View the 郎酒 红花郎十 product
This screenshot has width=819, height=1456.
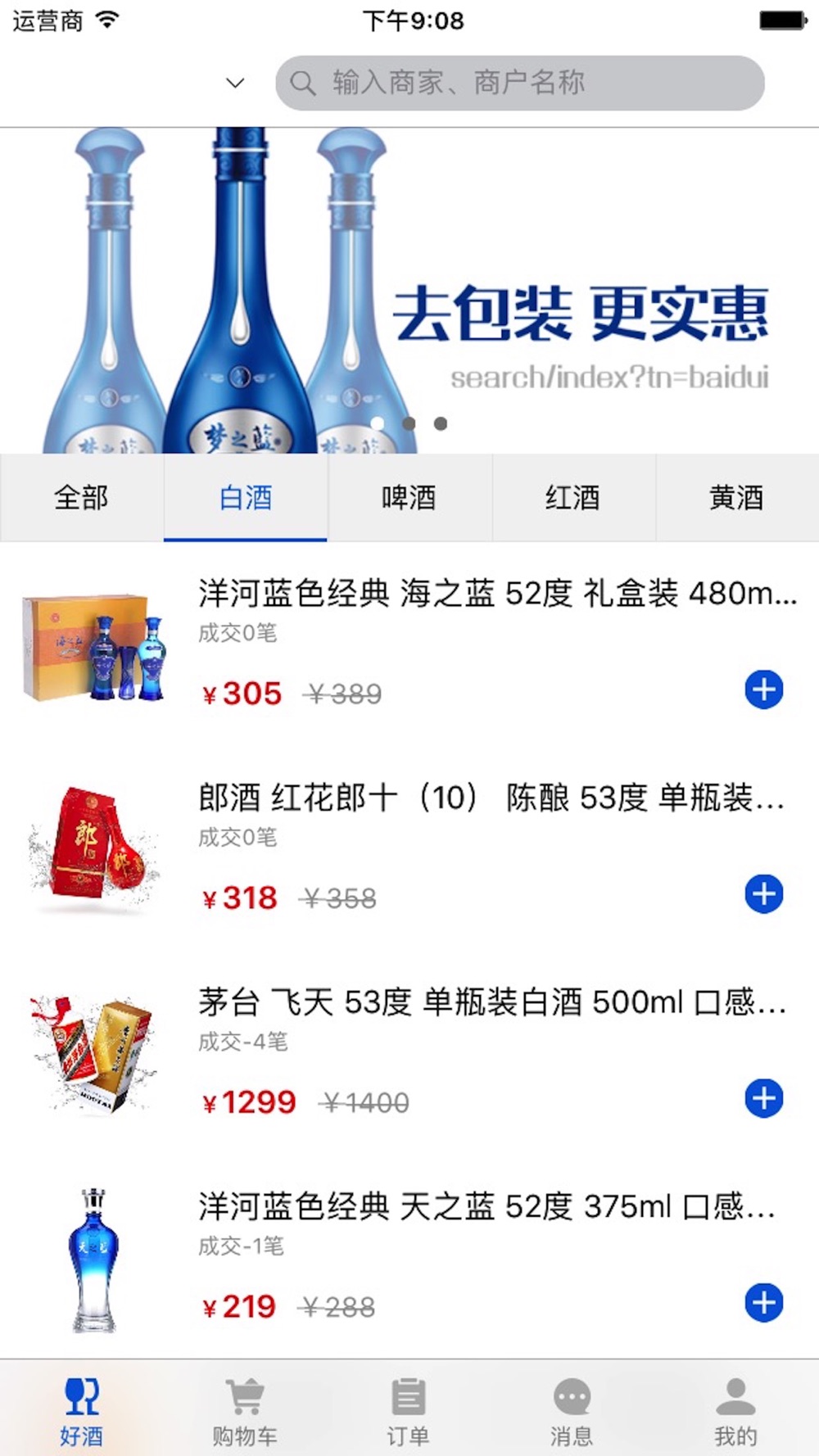click(x=491, y=798)
